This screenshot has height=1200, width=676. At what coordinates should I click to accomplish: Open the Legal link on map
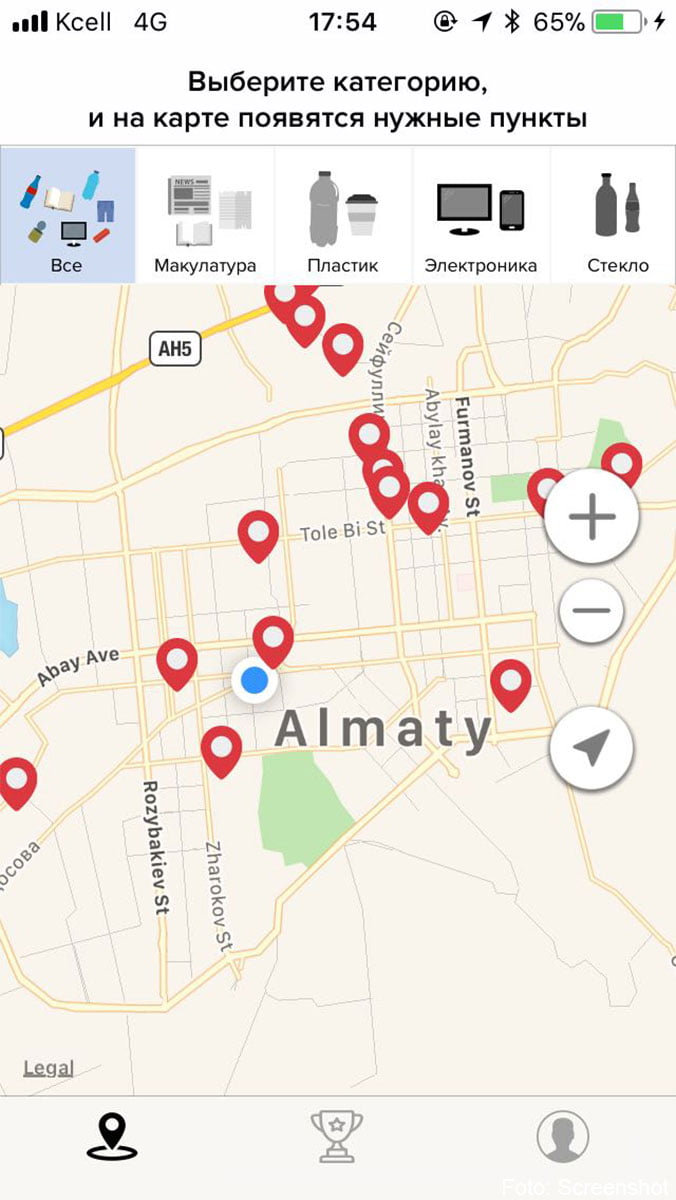click(49, 1068)
